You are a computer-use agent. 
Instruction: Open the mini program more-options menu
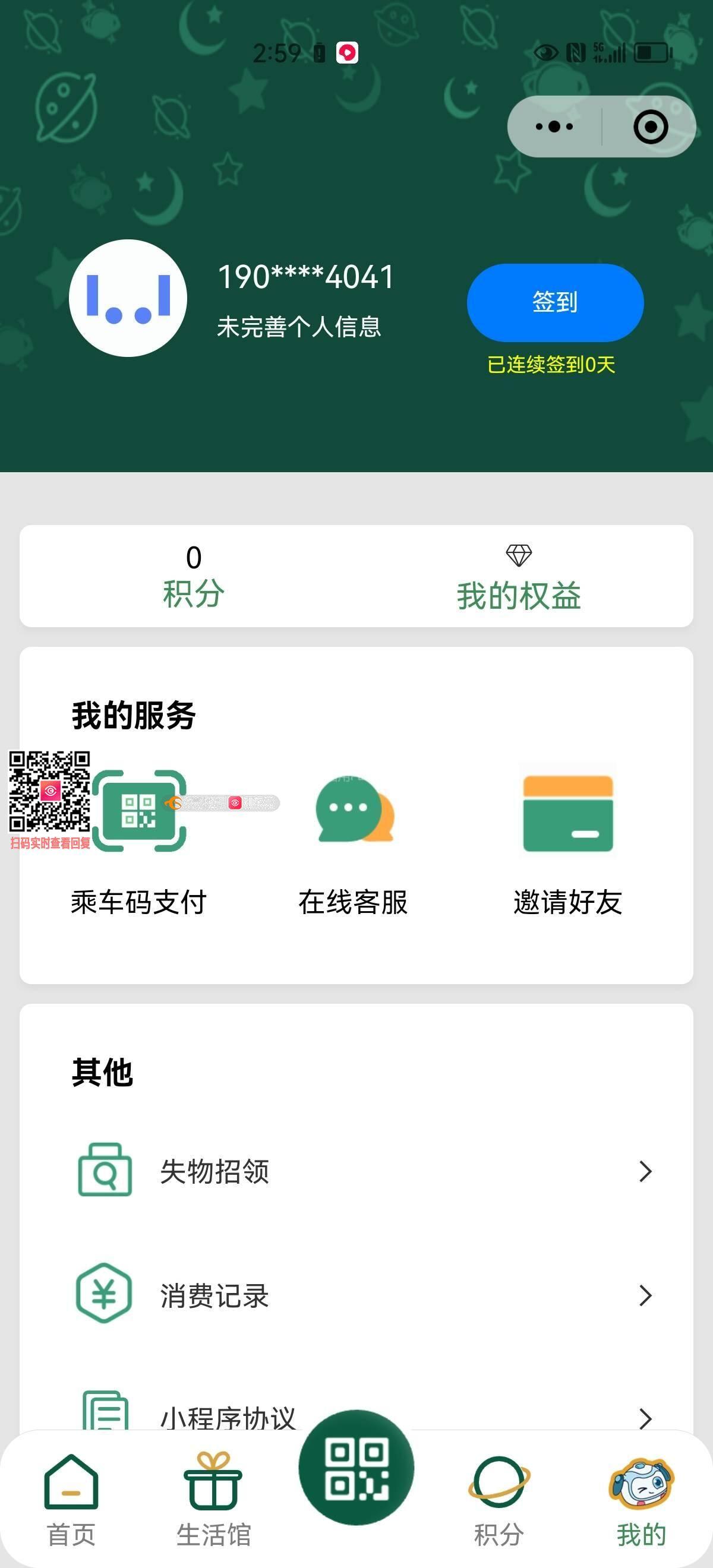(x=554, y=127)
